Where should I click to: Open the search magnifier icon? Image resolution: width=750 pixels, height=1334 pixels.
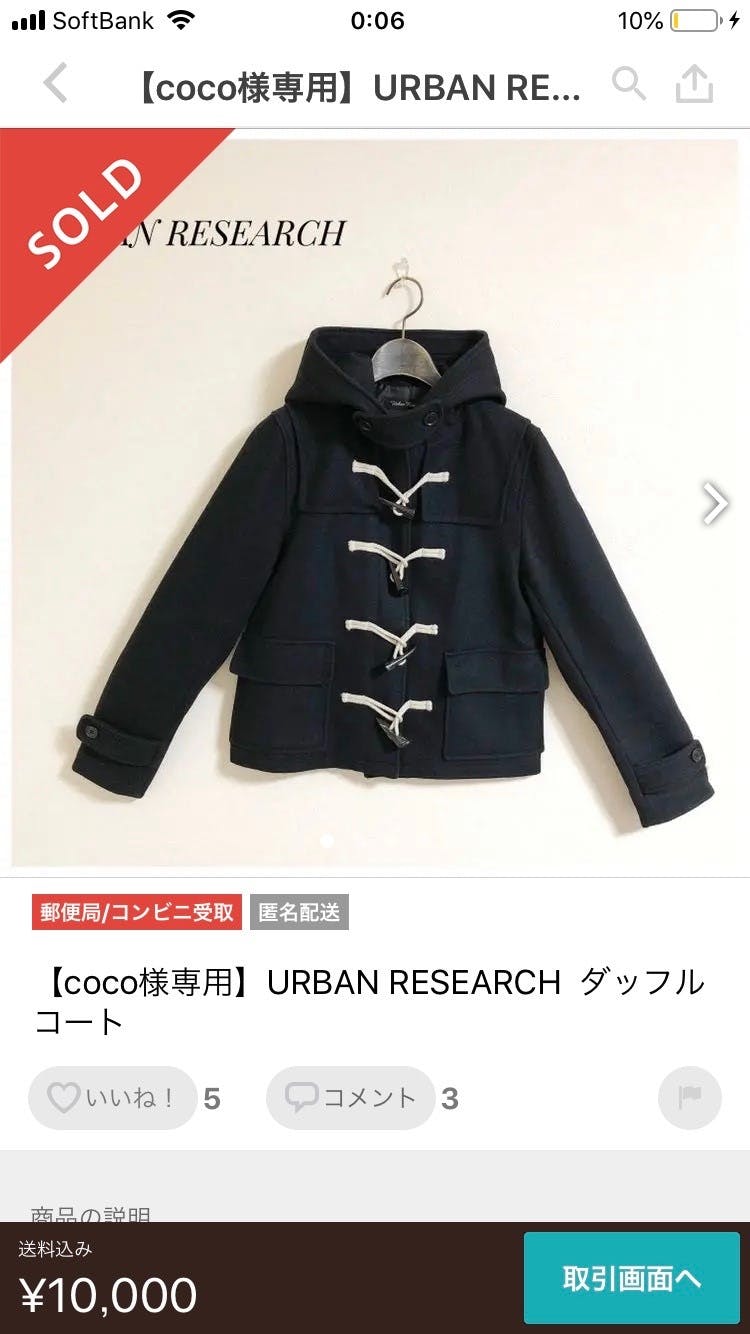coord(628,85)
